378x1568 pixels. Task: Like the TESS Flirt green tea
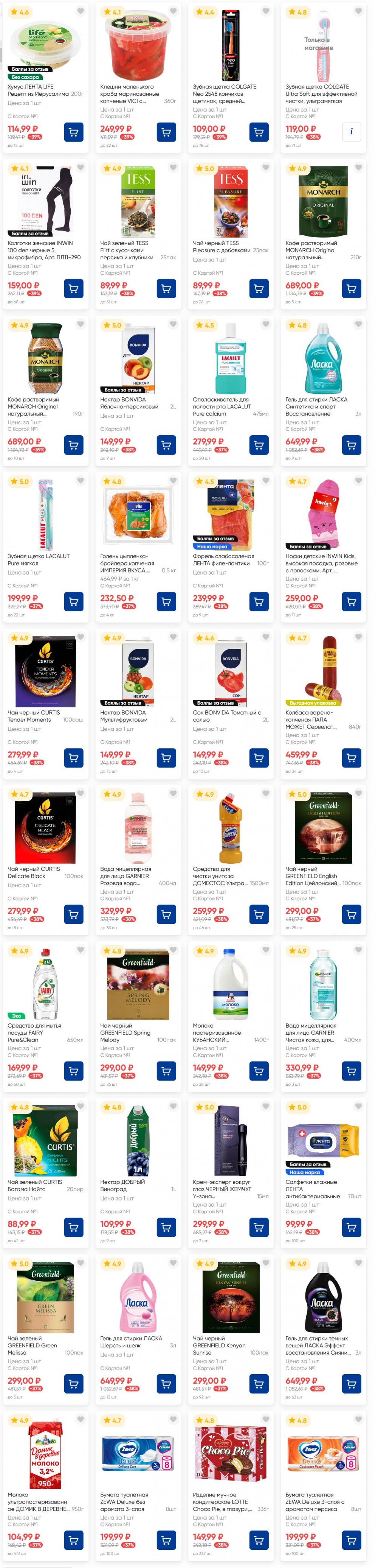(x=173, y=167)
